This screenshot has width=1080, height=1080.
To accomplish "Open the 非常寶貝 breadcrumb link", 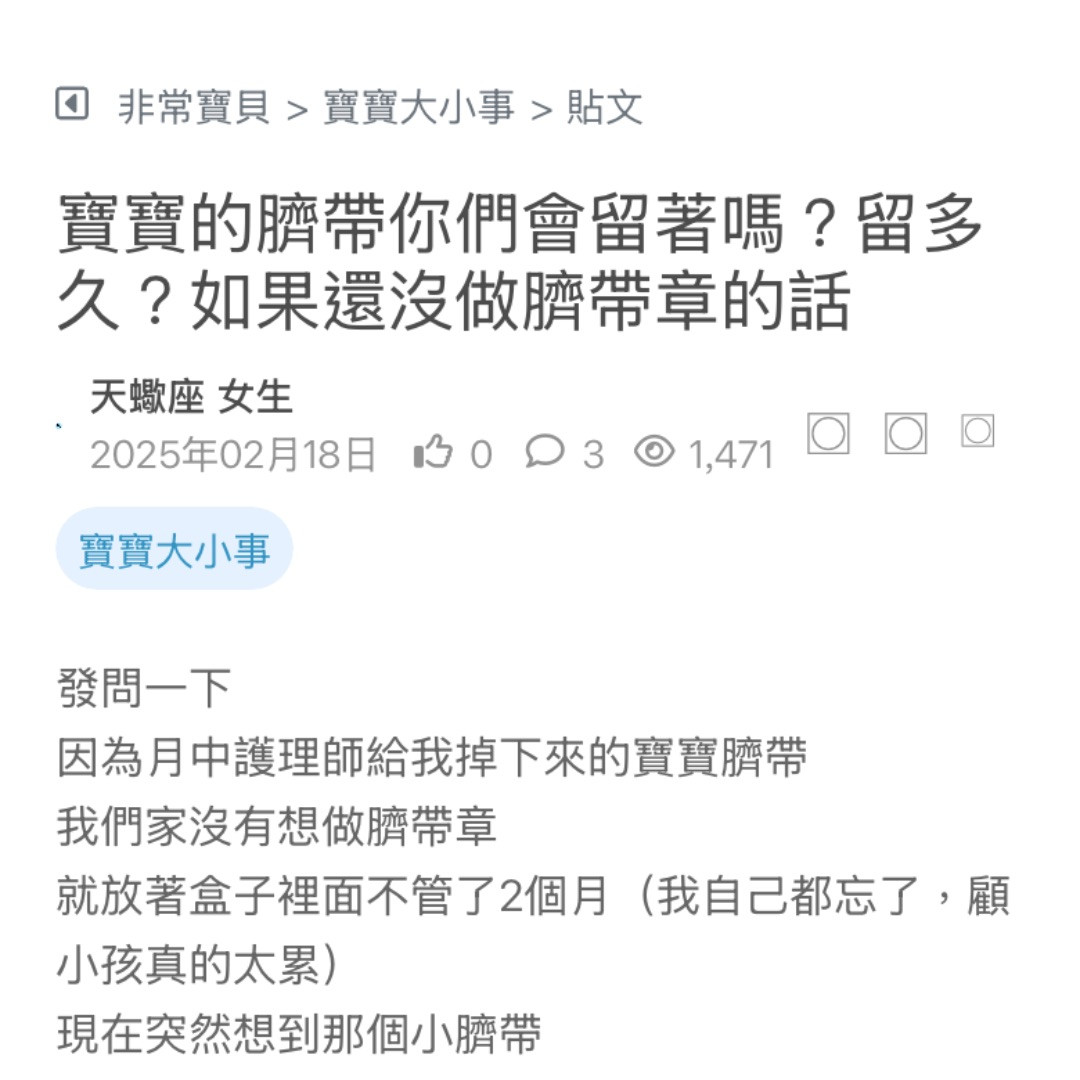I will click(194, 107).
